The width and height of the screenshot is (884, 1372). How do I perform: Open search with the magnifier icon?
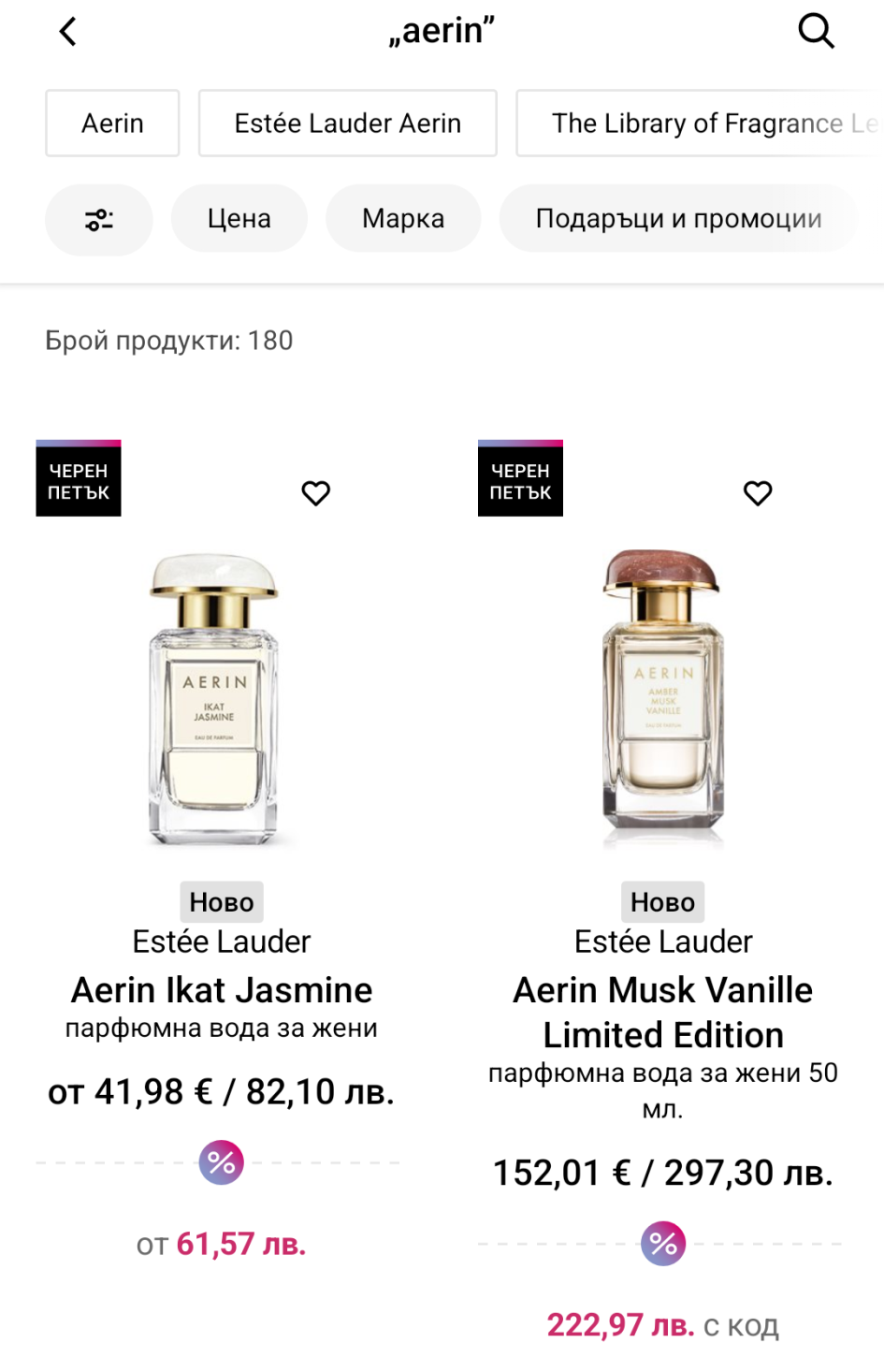[816, 31]
